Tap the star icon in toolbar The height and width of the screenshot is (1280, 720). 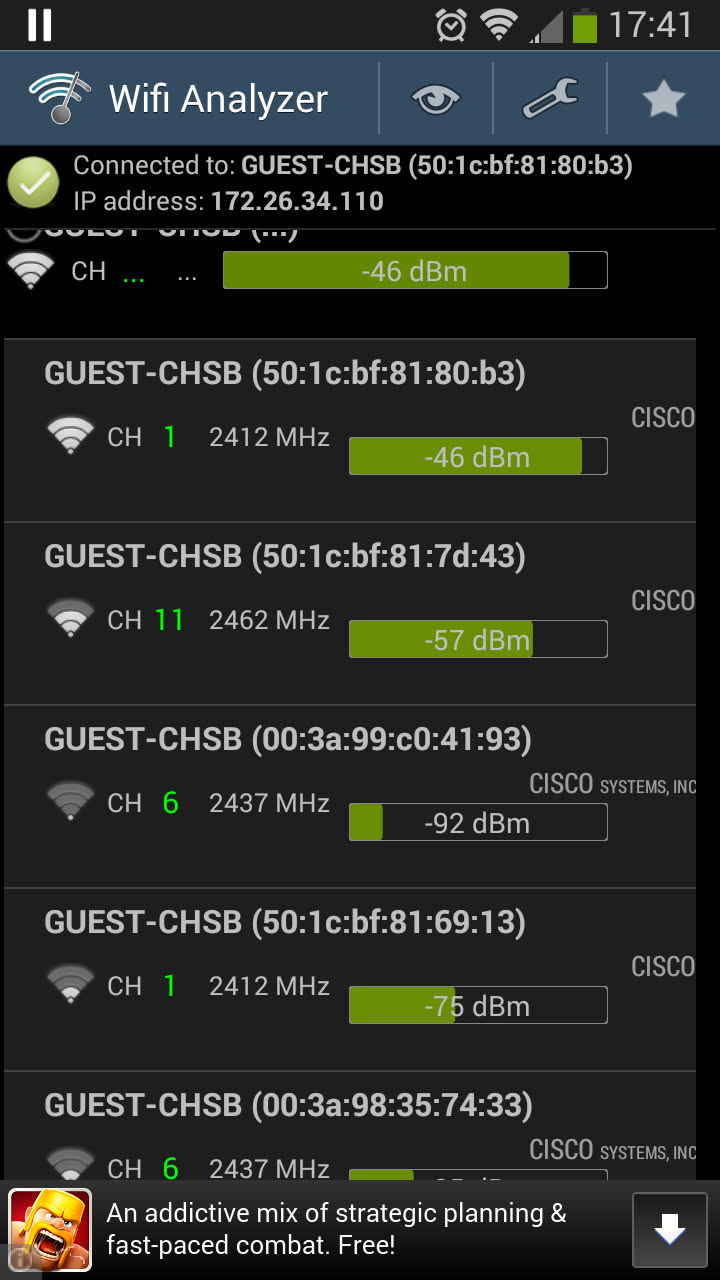663,99
